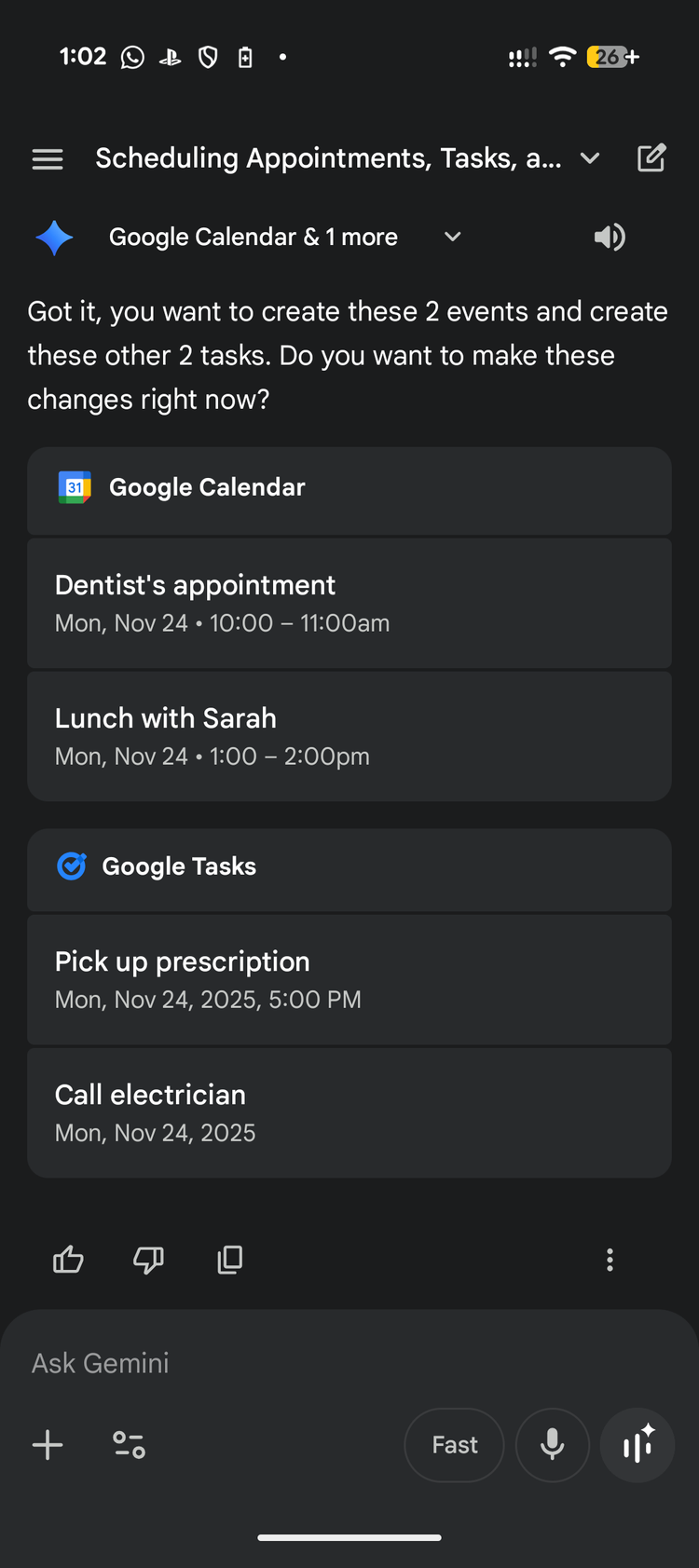The image size is (699, 1568).
Task: Open a new chat with the compose icon
Action: tap(651, 158)
